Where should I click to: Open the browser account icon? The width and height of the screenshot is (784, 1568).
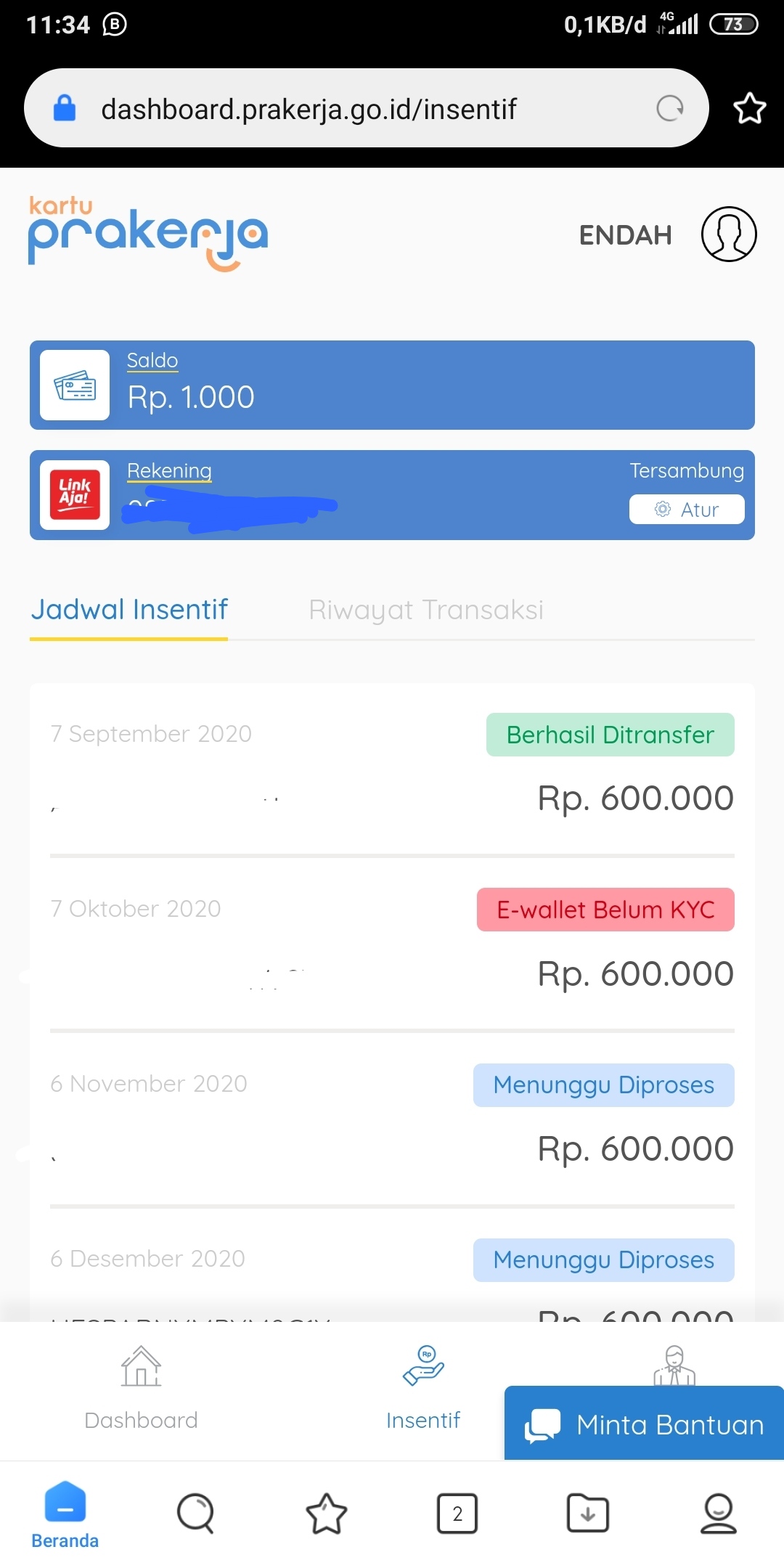coord(719,1514)
